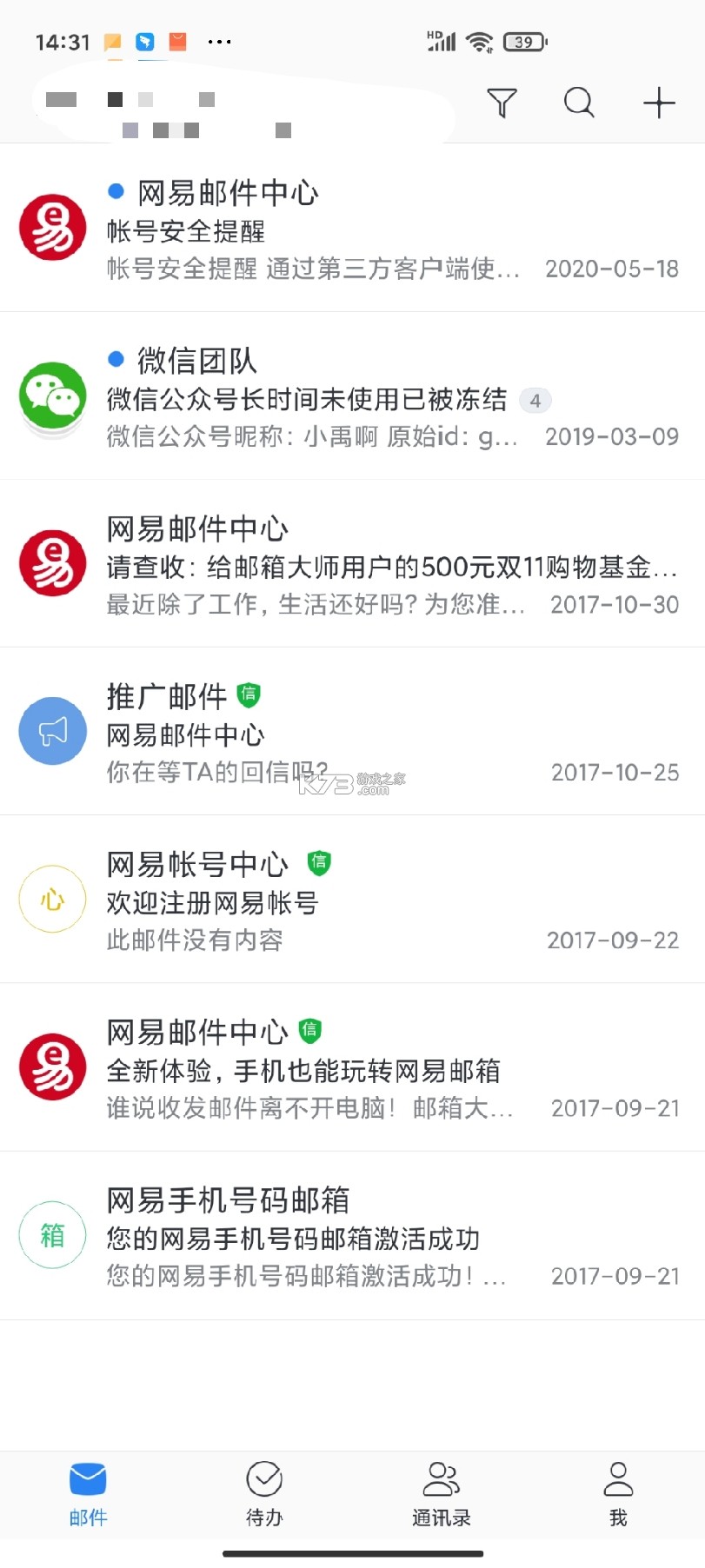This screenshot has height=1568, width=705.
Task: Open the 推广邮件 row
Action: pyautogui.click(x=352, y=731)
